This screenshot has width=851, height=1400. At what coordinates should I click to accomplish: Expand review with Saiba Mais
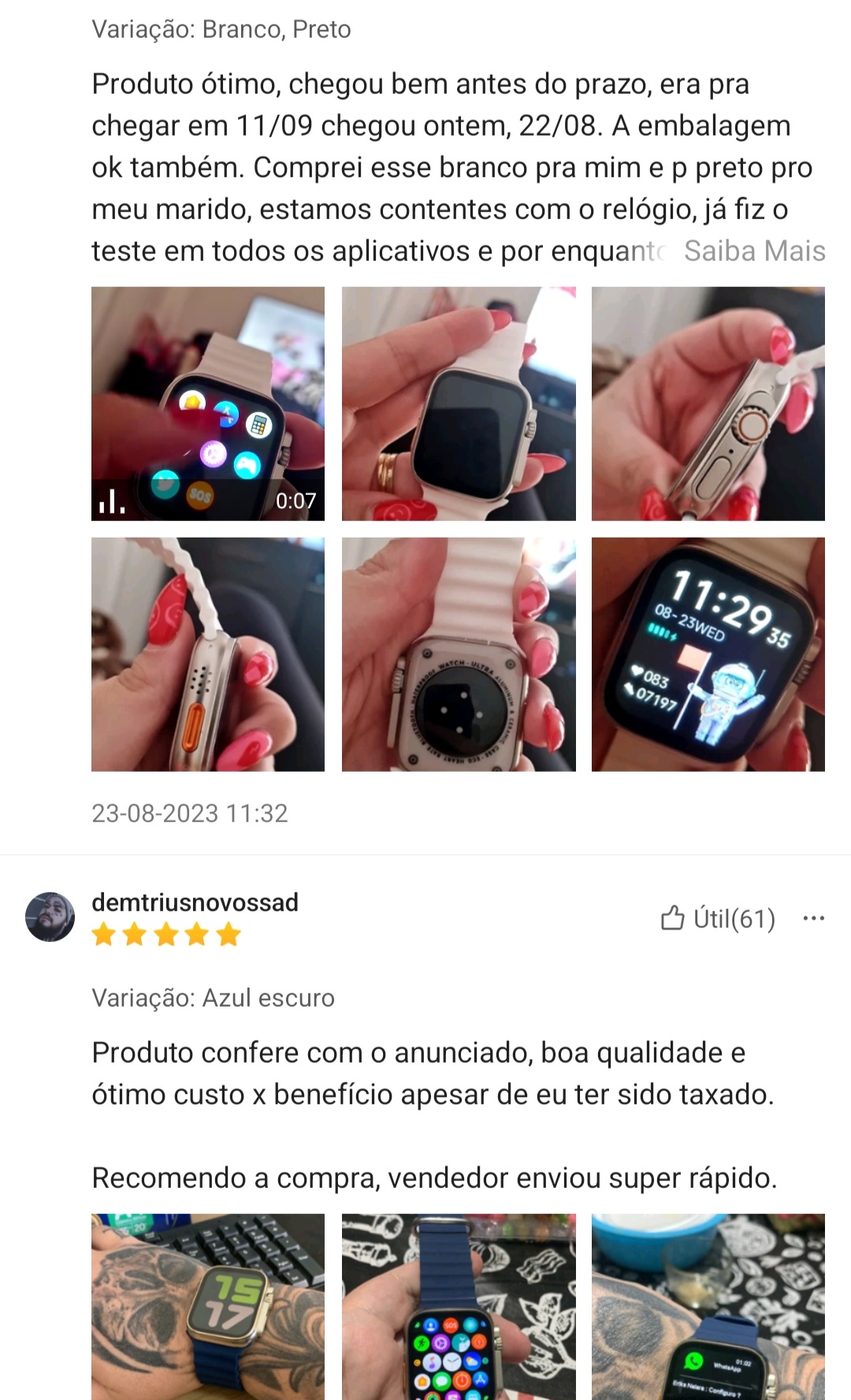754,251
